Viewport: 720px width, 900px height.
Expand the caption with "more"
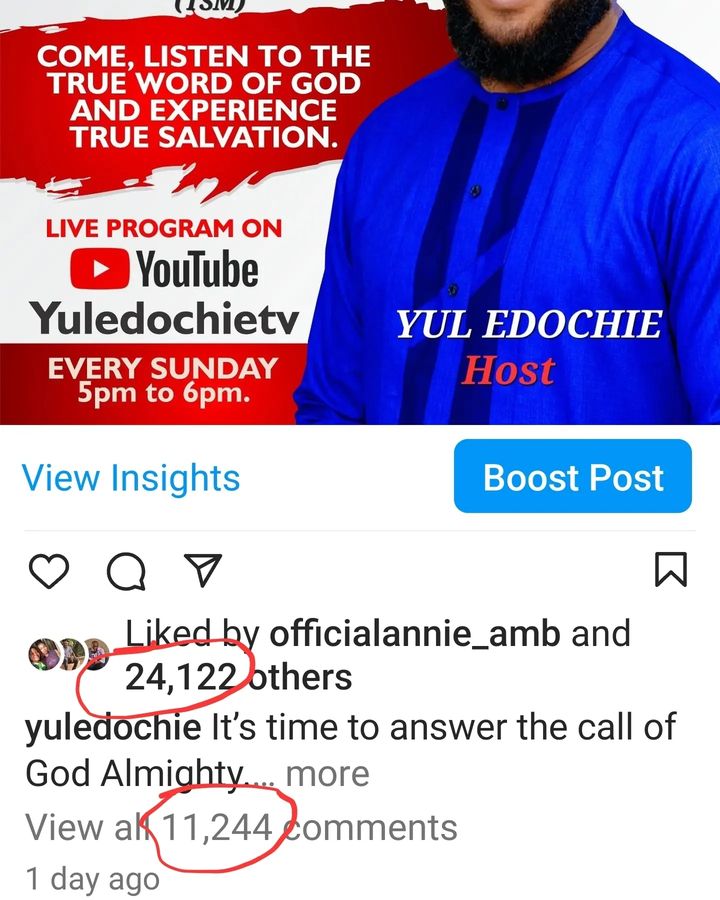point(327,773)
